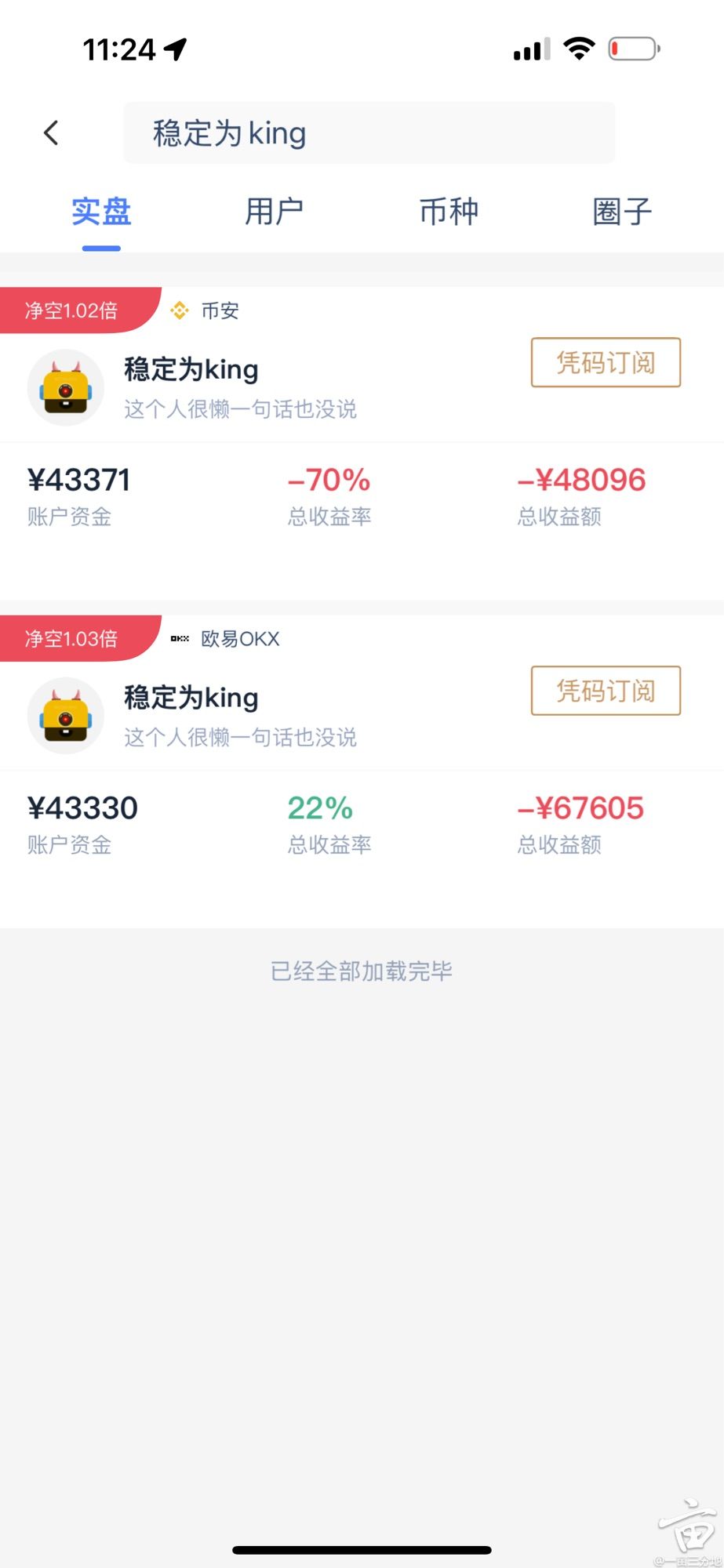
Task: Tap 凭码订阅 on the 欧易OKX account
Action: click(x=606, y=691)
